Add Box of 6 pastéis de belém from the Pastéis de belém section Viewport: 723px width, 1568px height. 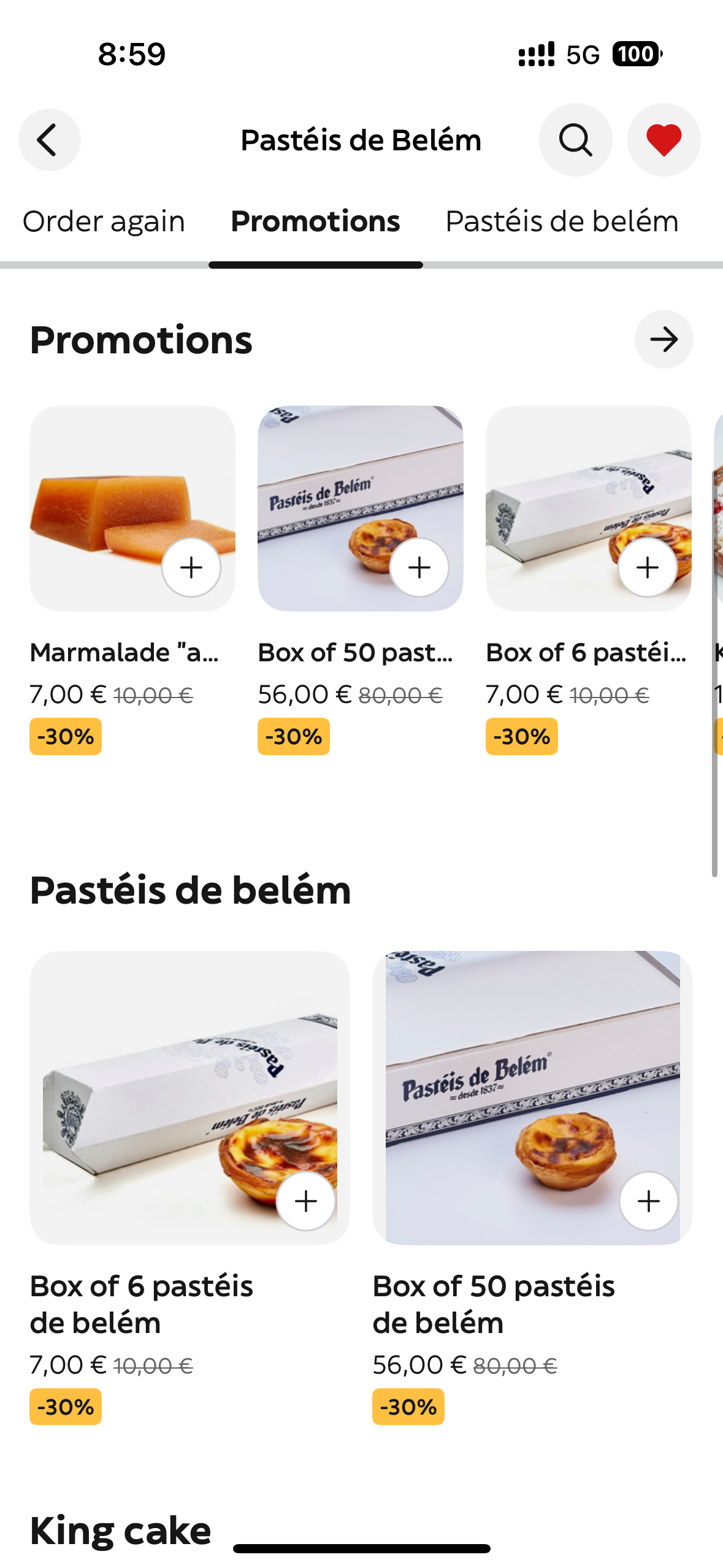click(305, 1201)
